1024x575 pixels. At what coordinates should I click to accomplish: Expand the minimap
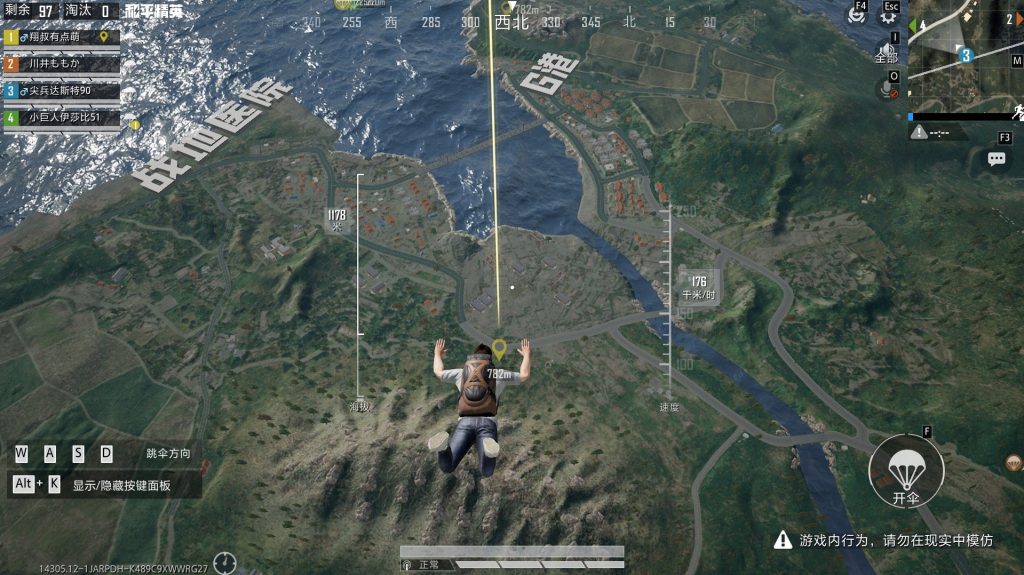pyautogui.click(x=965, y=55)
